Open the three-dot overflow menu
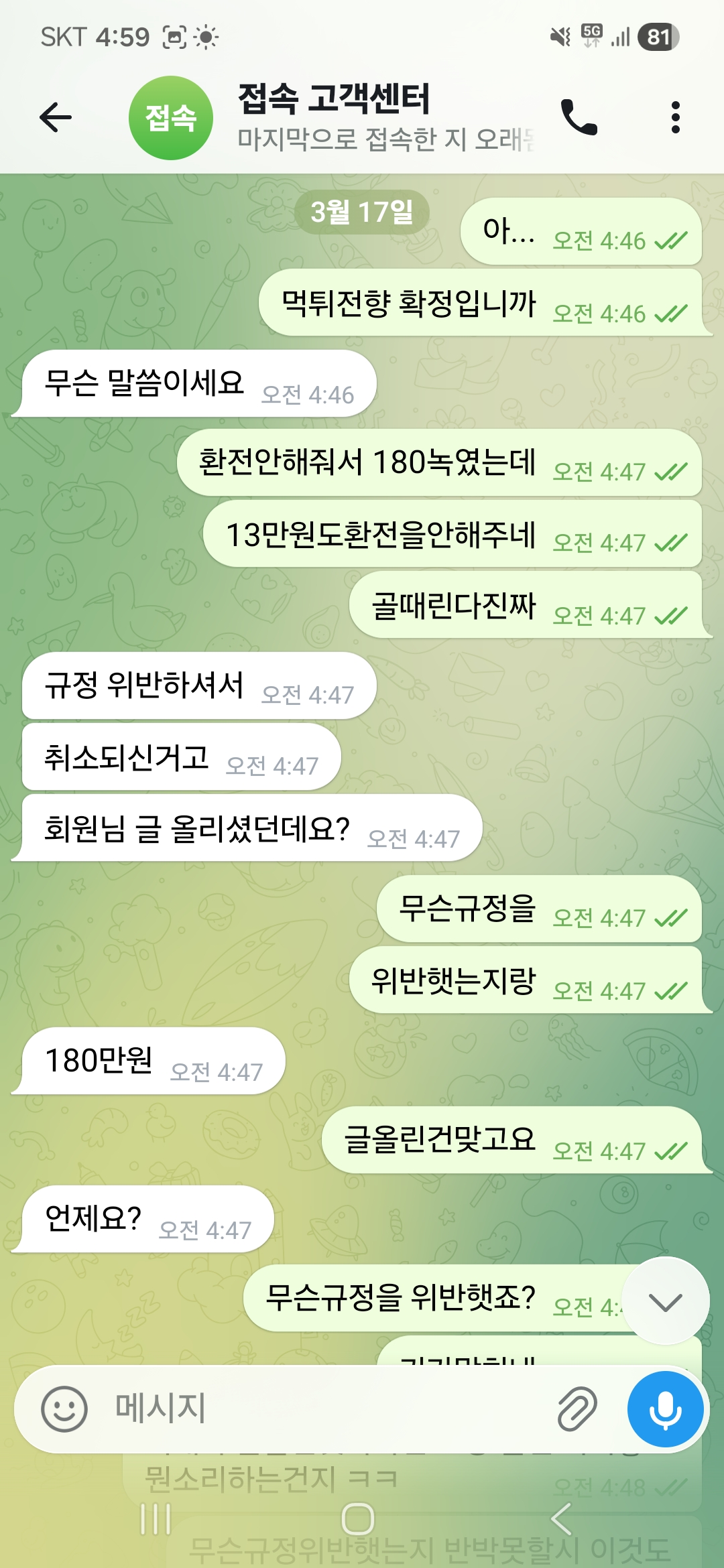 tap(675, 118)
